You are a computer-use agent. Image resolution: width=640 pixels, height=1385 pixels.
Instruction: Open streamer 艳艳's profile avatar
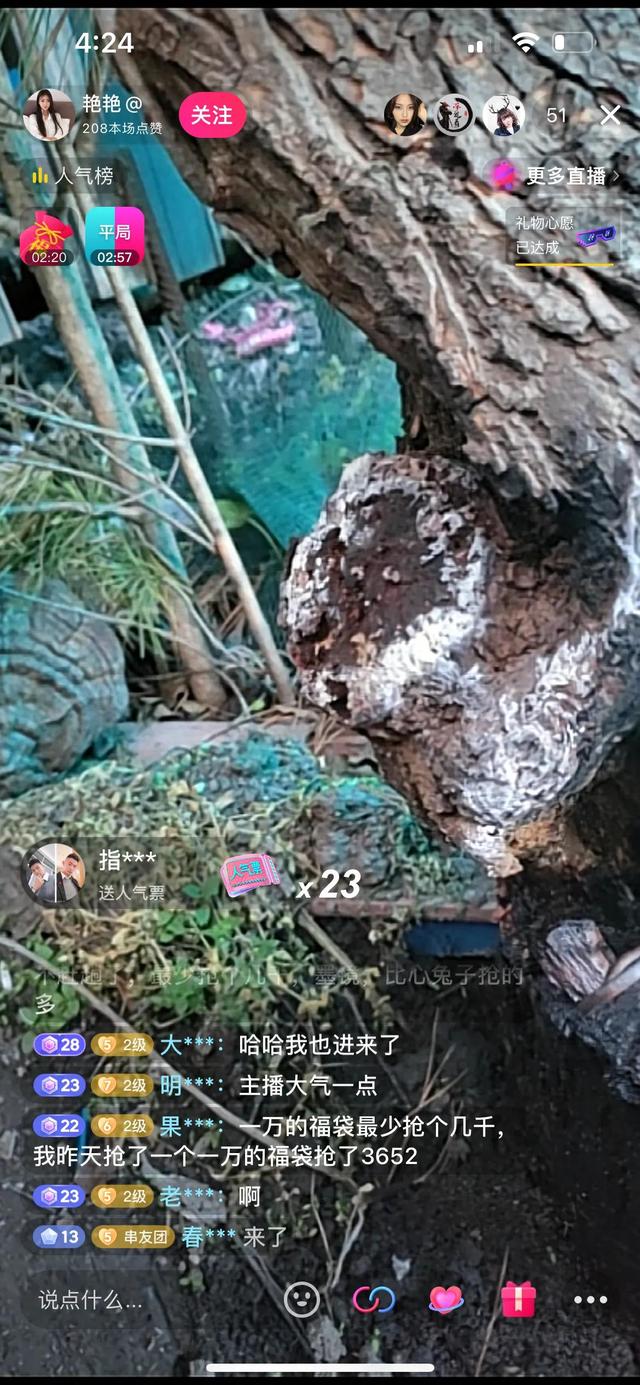[48, 115]
